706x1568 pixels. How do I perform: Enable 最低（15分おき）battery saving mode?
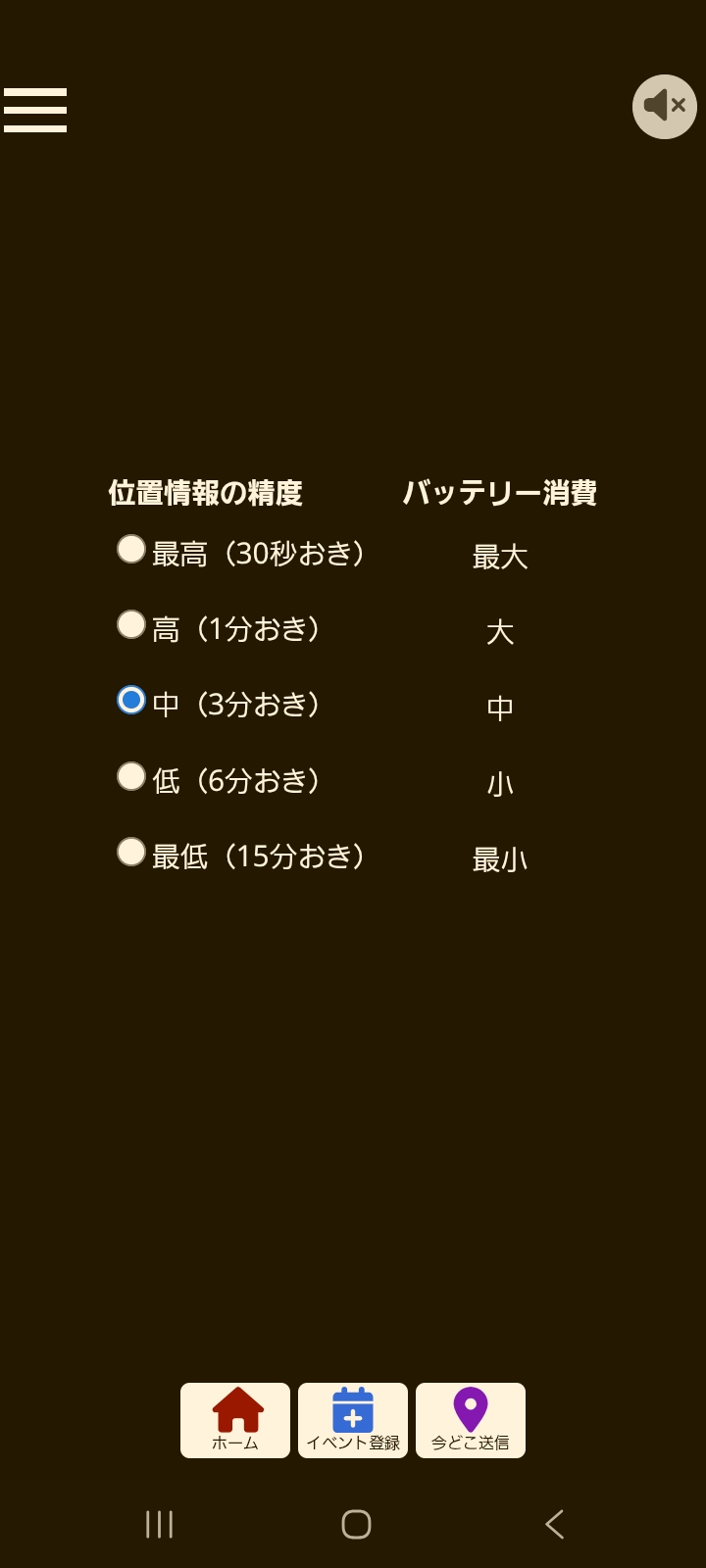(130, 852)
